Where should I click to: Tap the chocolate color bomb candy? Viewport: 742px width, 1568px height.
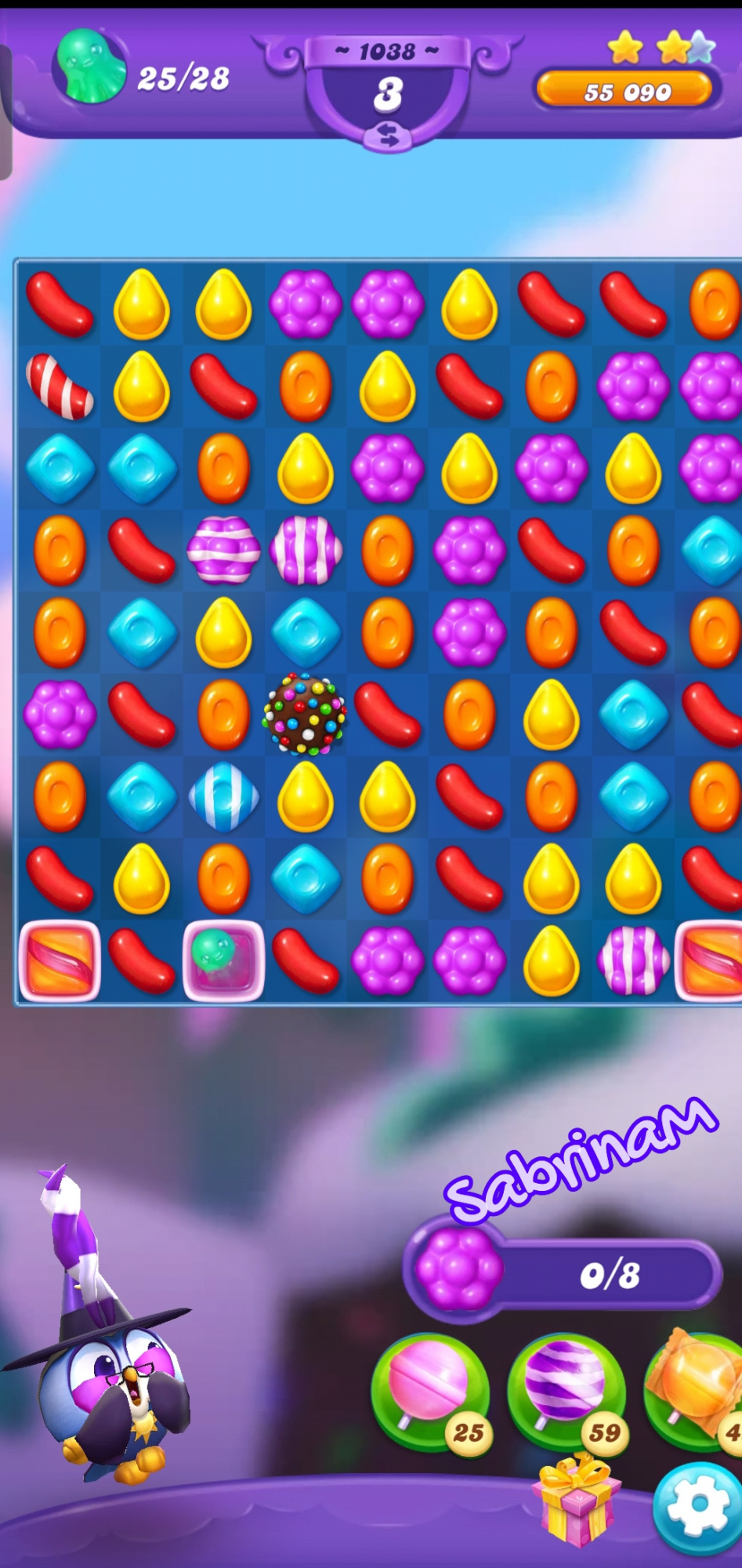(x=305, y=714)
